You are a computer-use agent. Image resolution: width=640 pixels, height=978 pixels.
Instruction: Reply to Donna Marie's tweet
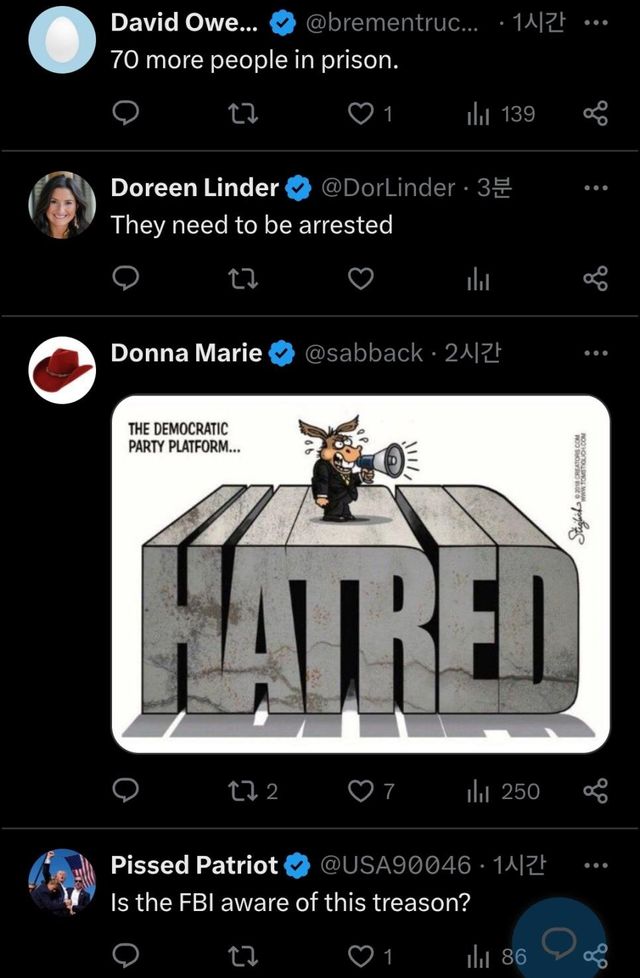123,791
